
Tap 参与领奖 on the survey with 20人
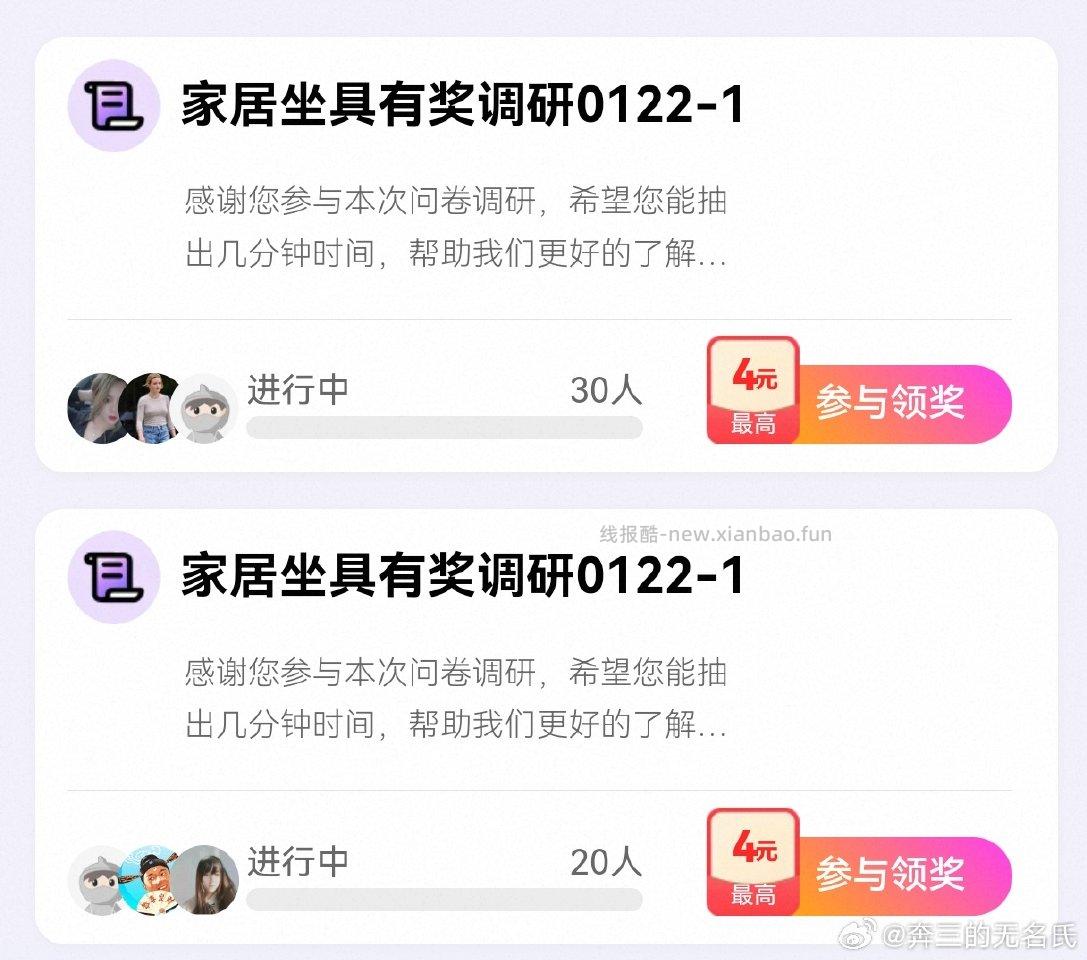[889, 874]
